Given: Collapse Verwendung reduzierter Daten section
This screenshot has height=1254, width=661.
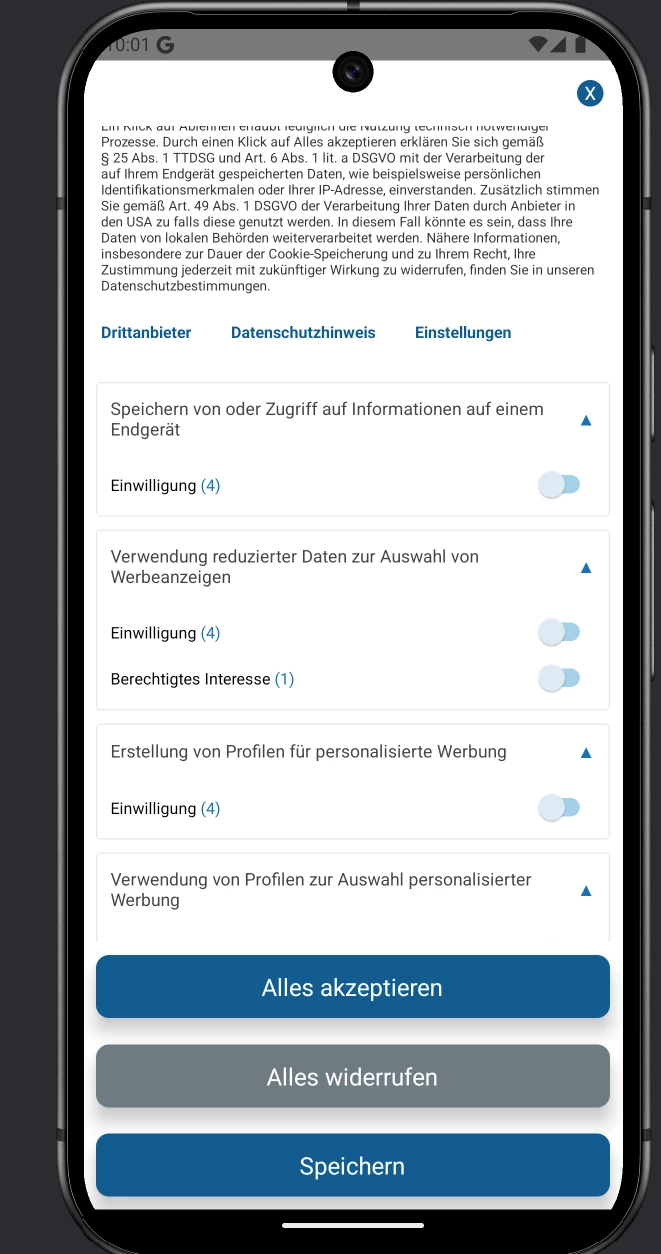Looking at the screenshot, I should click(x=586, y=567).
